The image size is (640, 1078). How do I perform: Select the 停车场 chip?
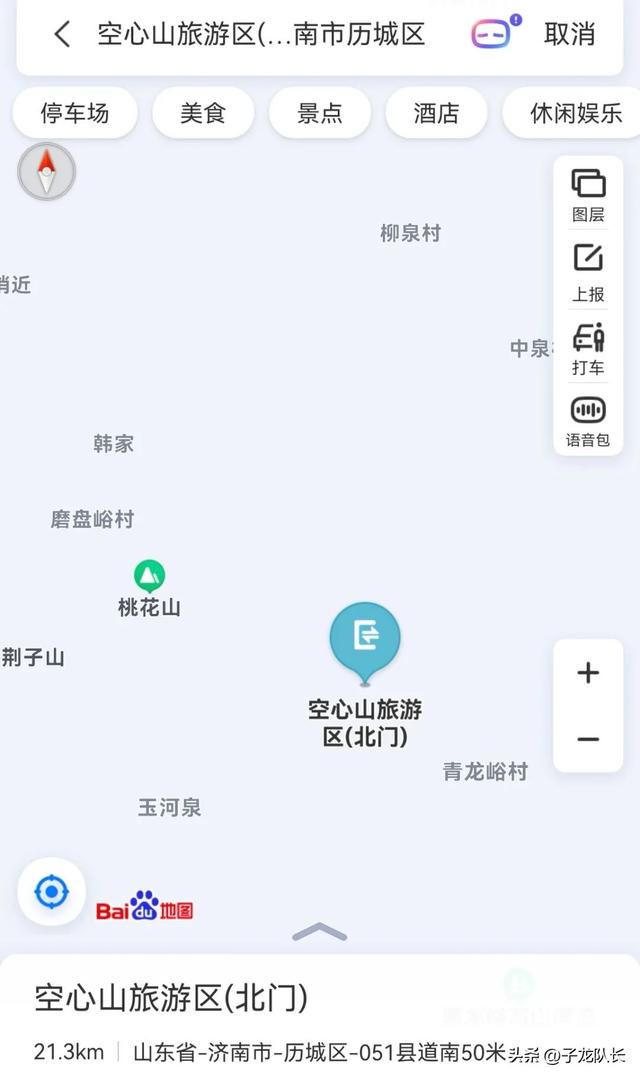coord(75,113)
